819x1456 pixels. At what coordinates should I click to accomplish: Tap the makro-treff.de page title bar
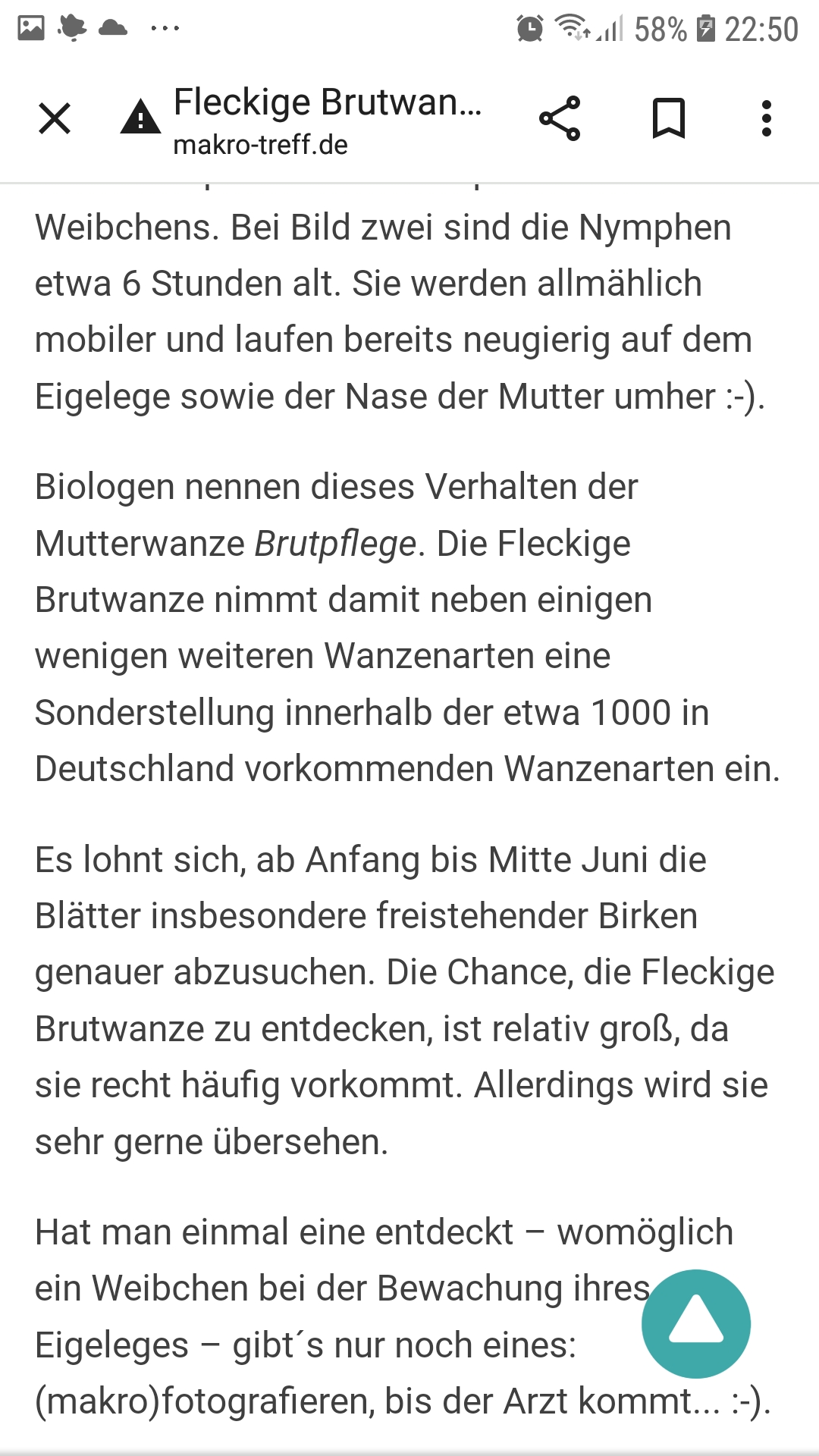click(x=328, y=120)
